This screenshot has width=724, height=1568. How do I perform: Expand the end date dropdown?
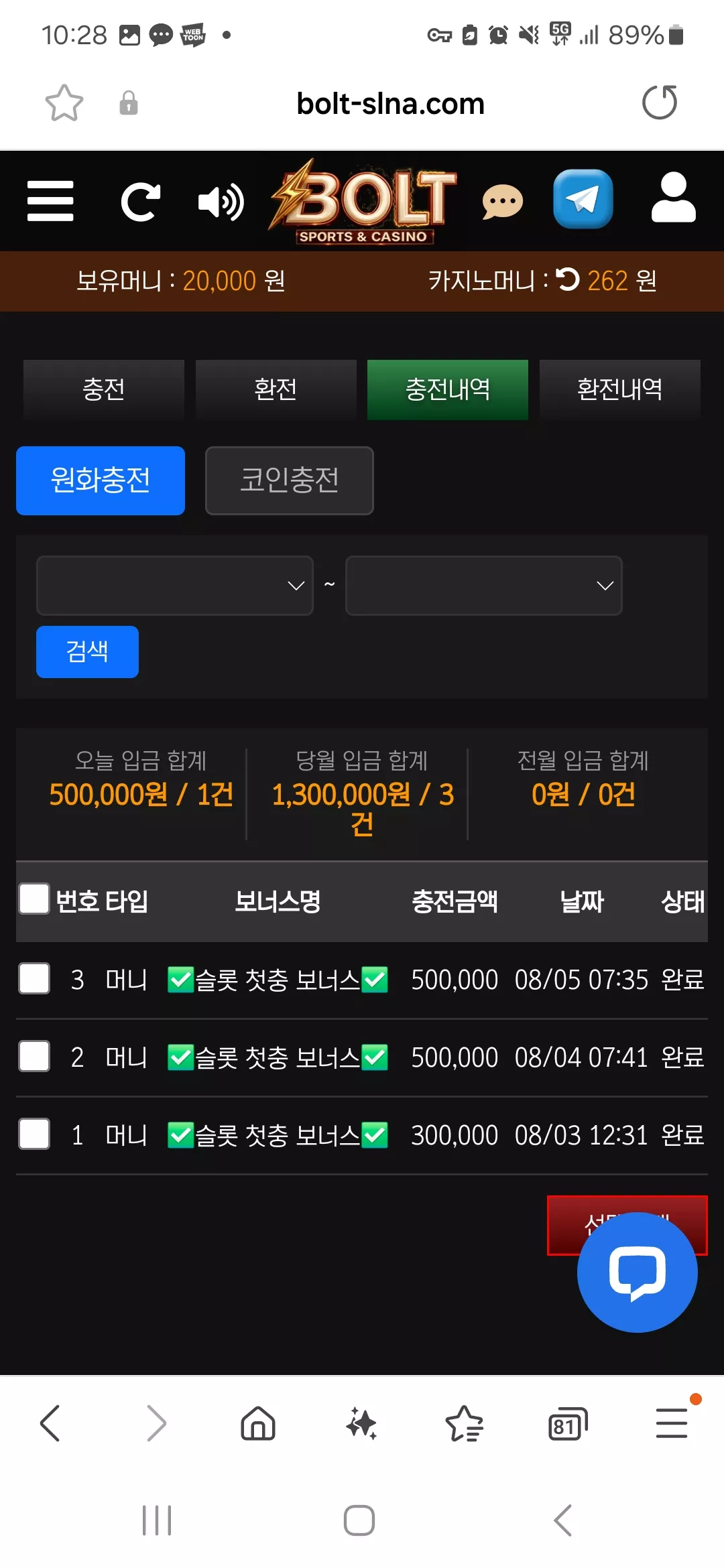[x=484, y=586]
